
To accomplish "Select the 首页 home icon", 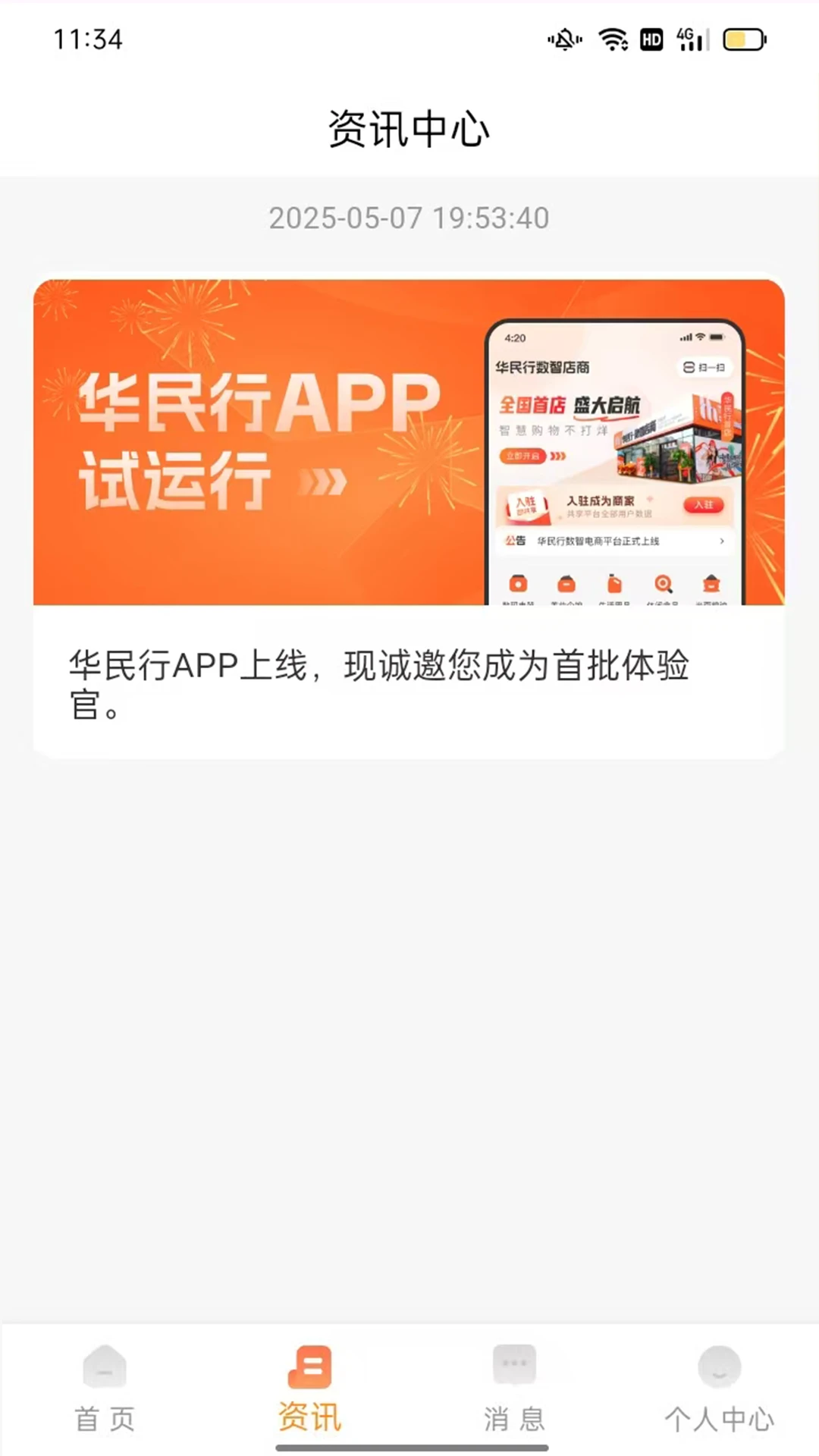I will tap(104, 1365).
